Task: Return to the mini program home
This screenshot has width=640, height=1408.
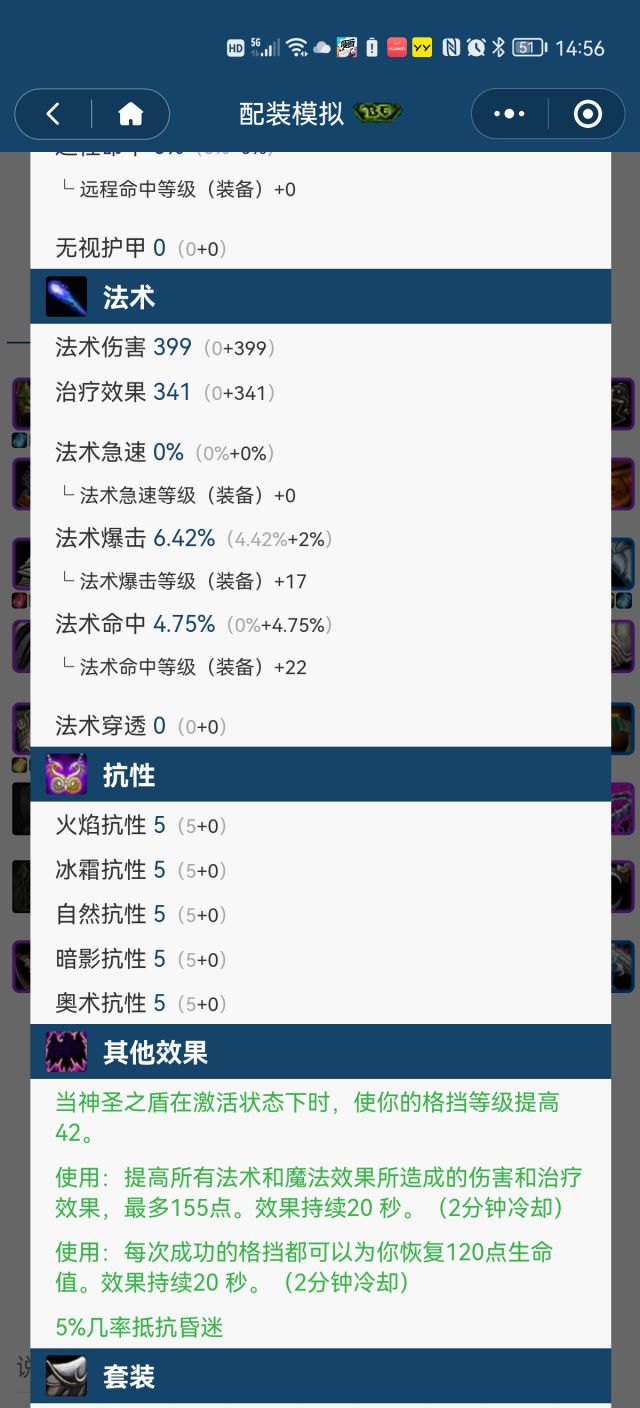Action: pyautogui.click(x=131, y=114)
